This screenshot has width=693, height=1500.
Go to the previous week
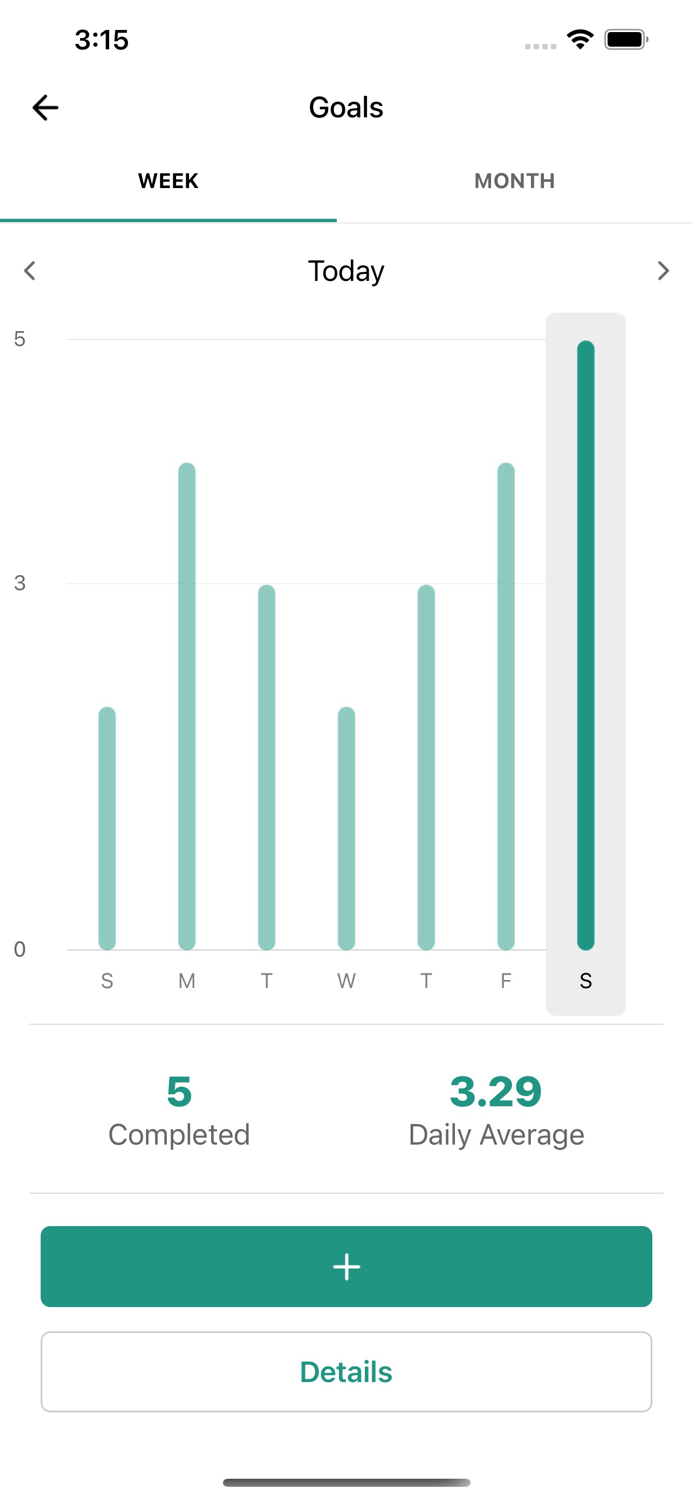[30, 271]
